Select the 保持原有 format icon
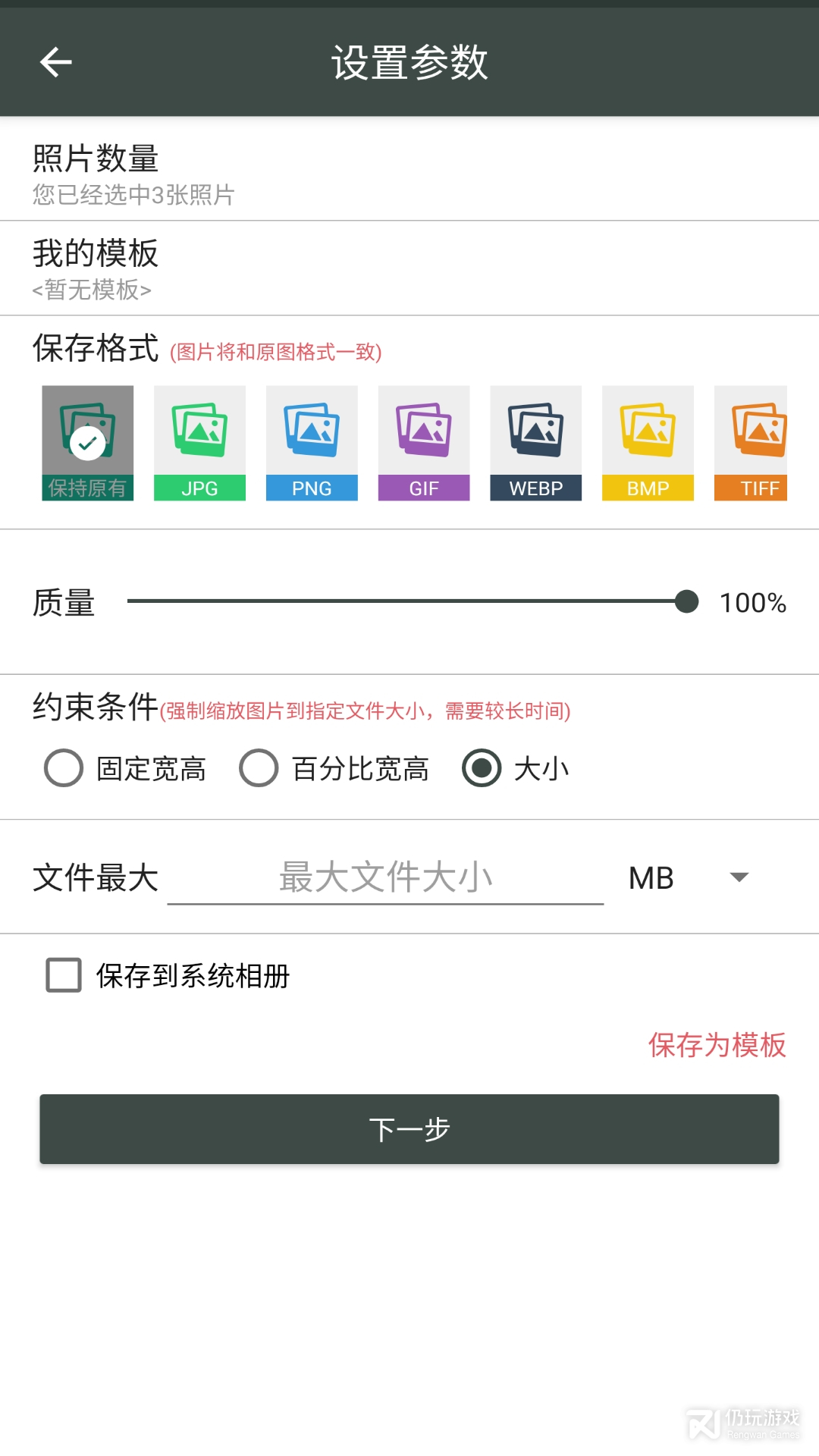Screen dimensions: 819x1456 click(x=86, y=442)
